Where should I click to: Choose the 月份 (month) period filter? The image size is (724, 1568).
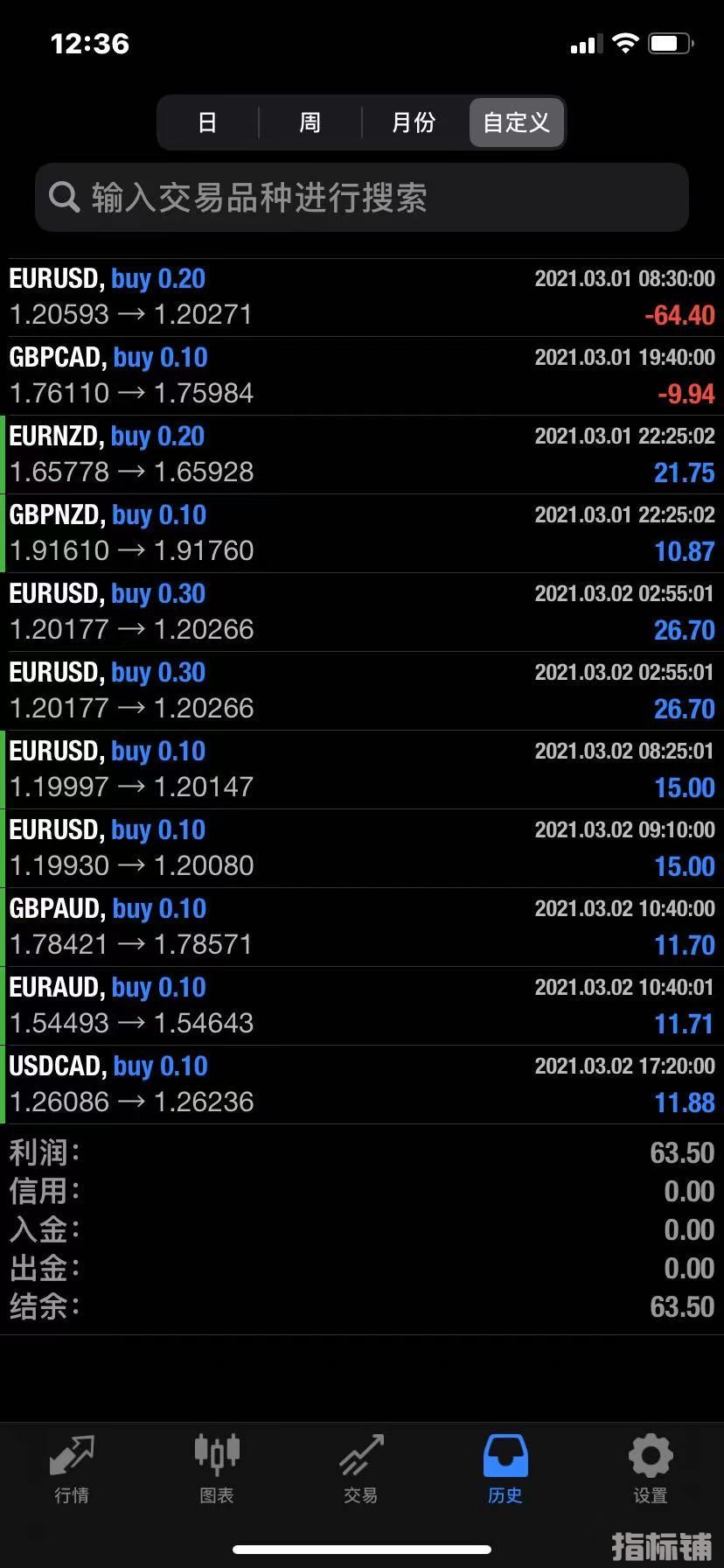(x=414, y=122)
